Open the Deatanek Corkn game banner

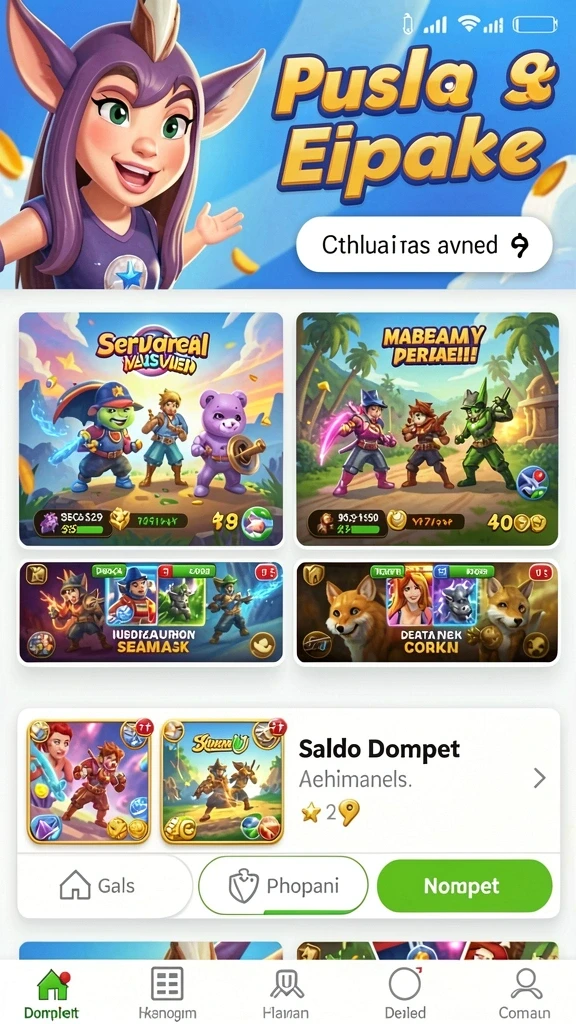click(x=428, y=612)
